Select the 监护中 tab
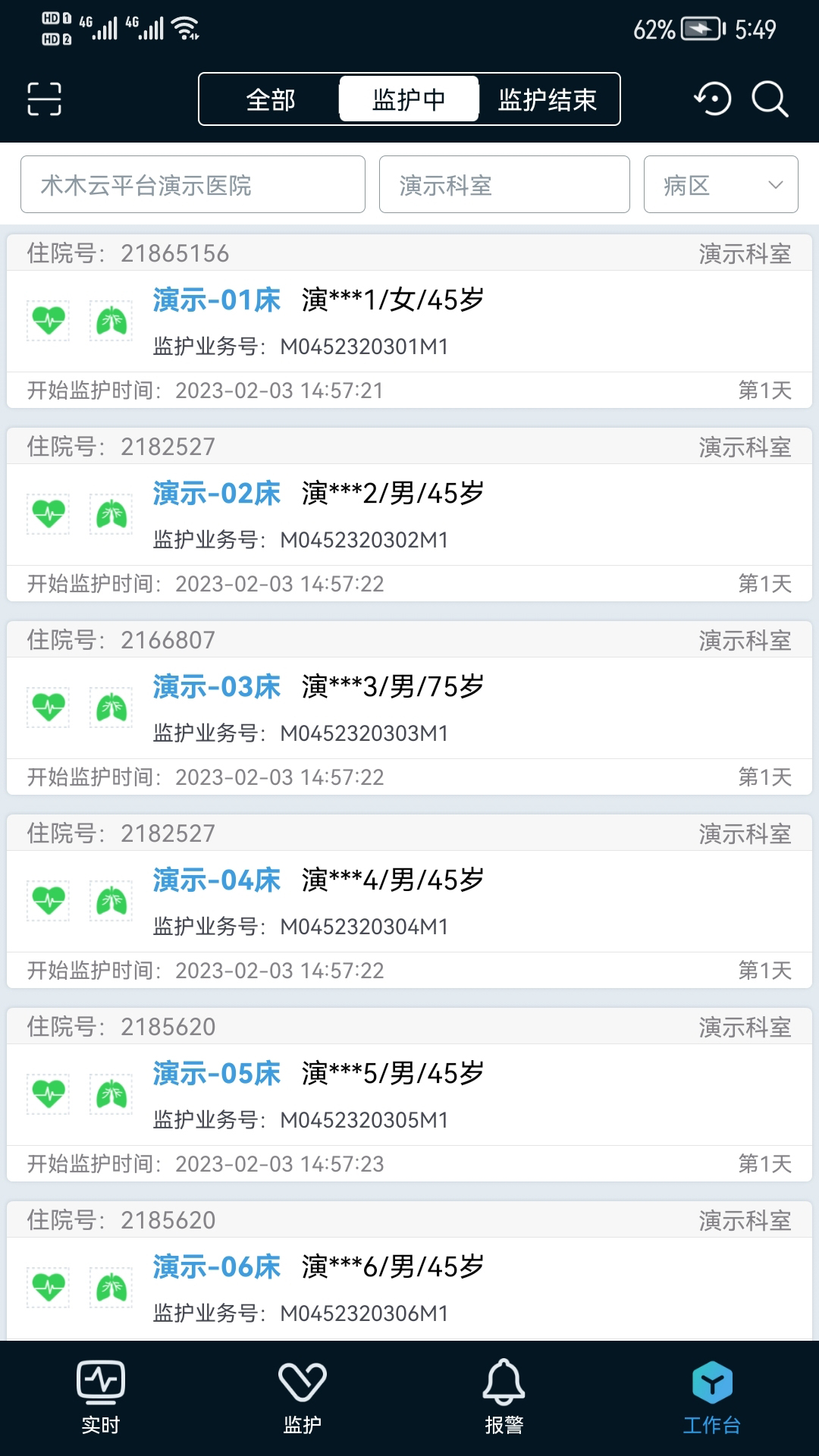The image size is (819, 1456). pyautogui.click(x=409, y=99)
